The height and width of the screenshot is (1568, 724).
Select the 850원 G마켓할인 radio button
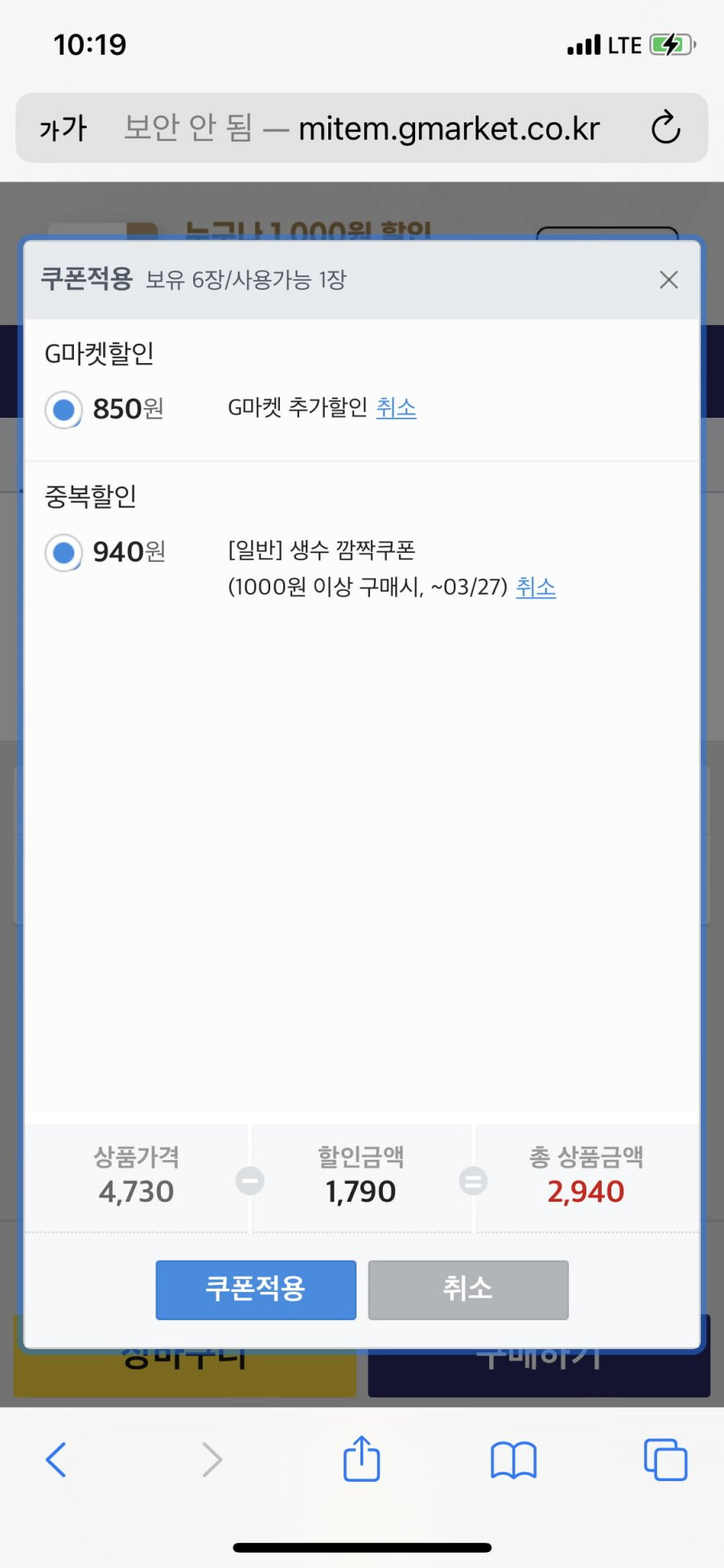tap(64, 410)
